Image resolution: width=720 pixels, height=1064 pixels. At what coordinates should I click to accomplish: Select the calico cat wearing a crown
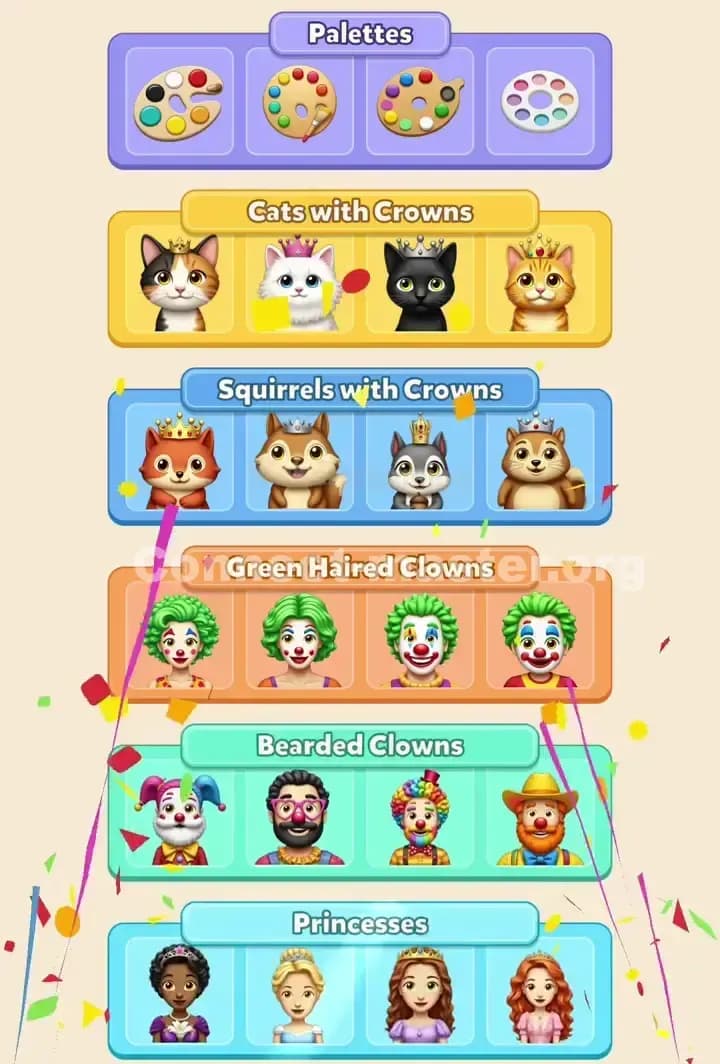click(x=176, y=281)
